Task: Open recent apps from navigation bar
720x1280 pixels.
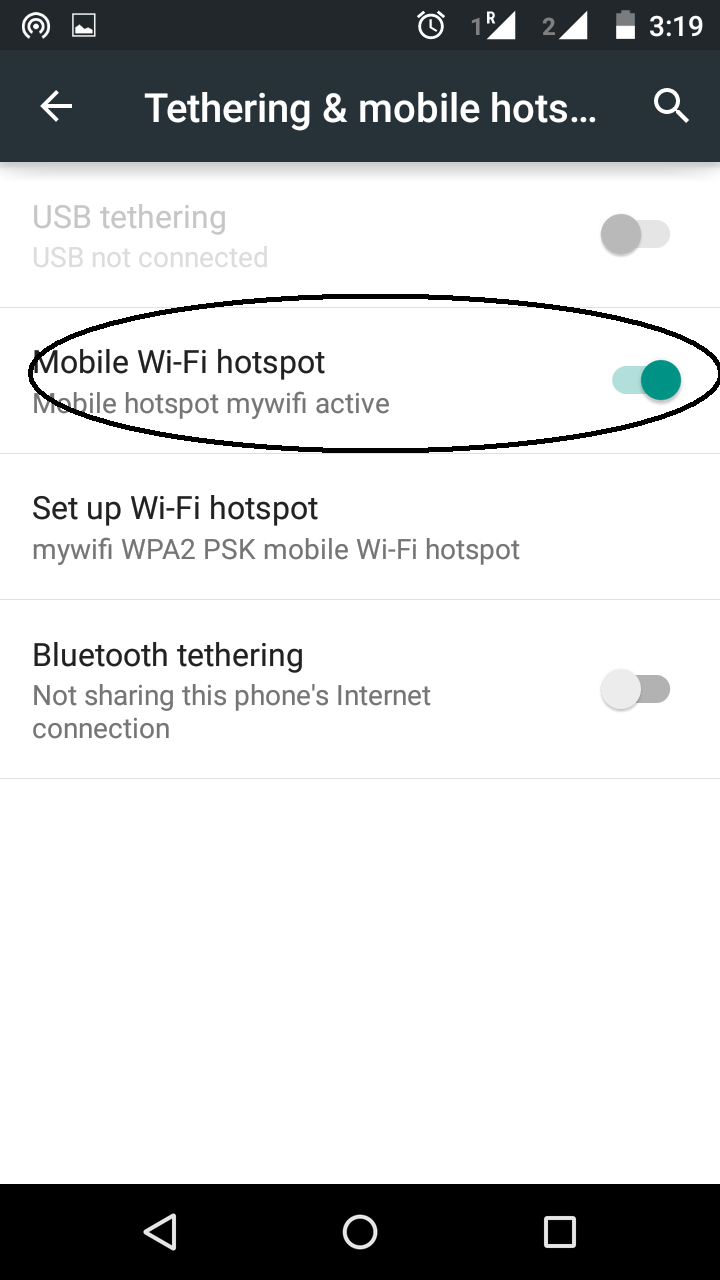Action: pyautogui.click(x=559, y=1232)
